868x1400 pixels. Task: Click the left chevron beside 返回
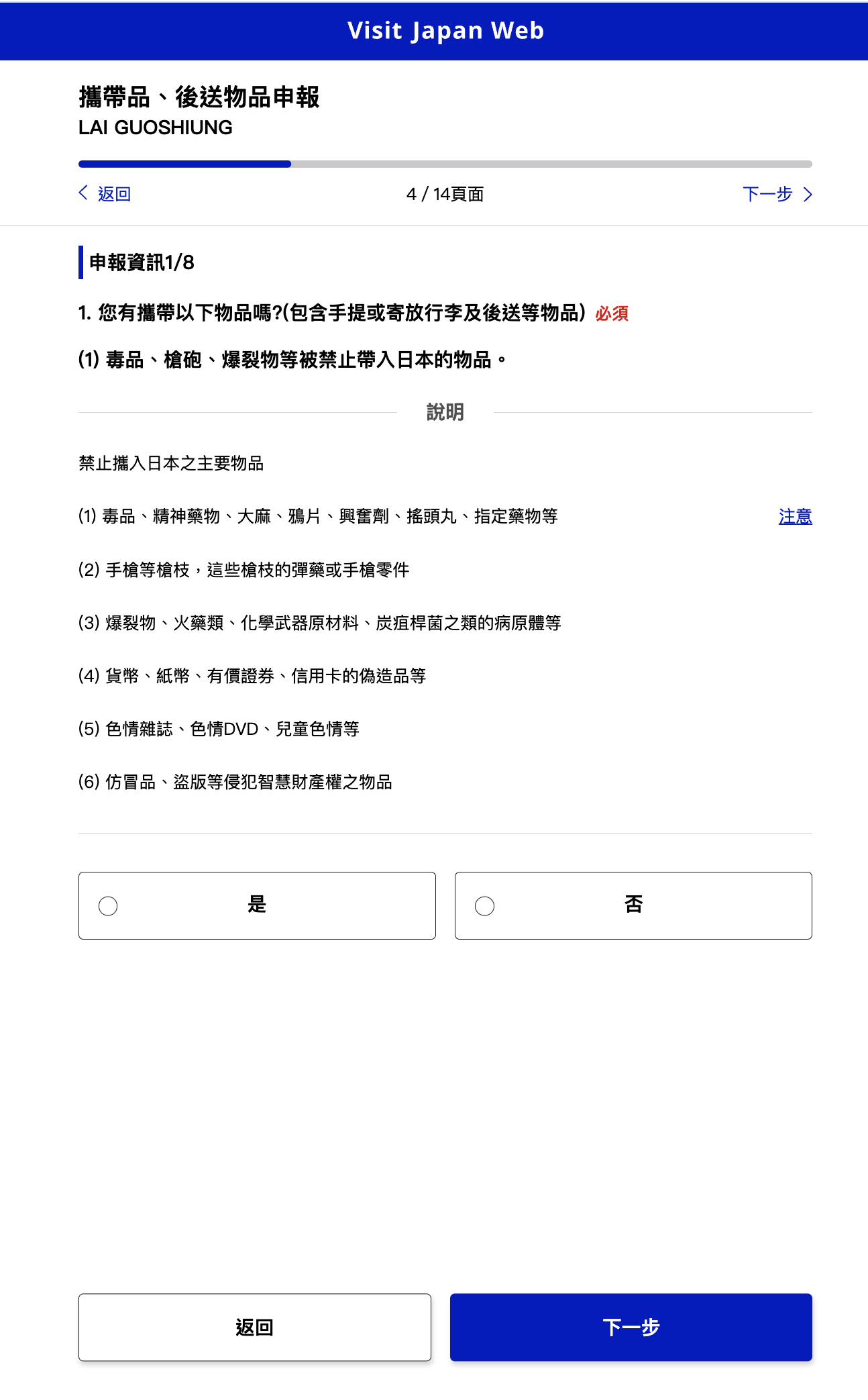click(x=83, y=193)
